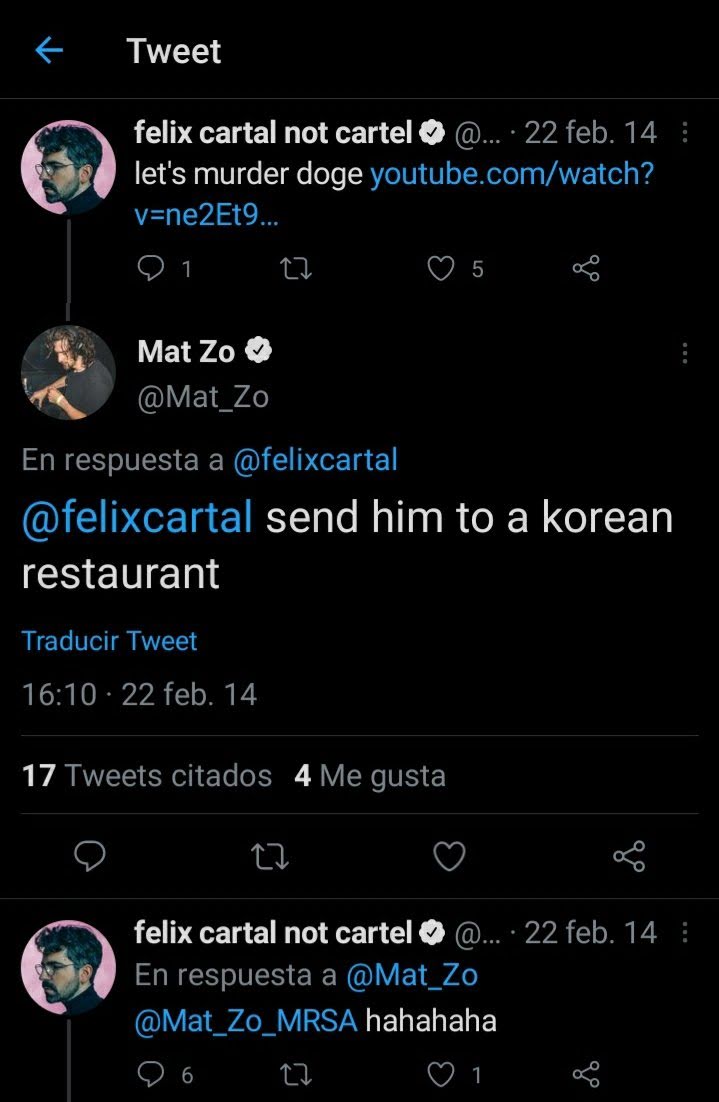Image resolution: width=719 pixels, height=1102 pixels.
Task: Like the "let's murder doge" tweet
Action: [441, 268]
